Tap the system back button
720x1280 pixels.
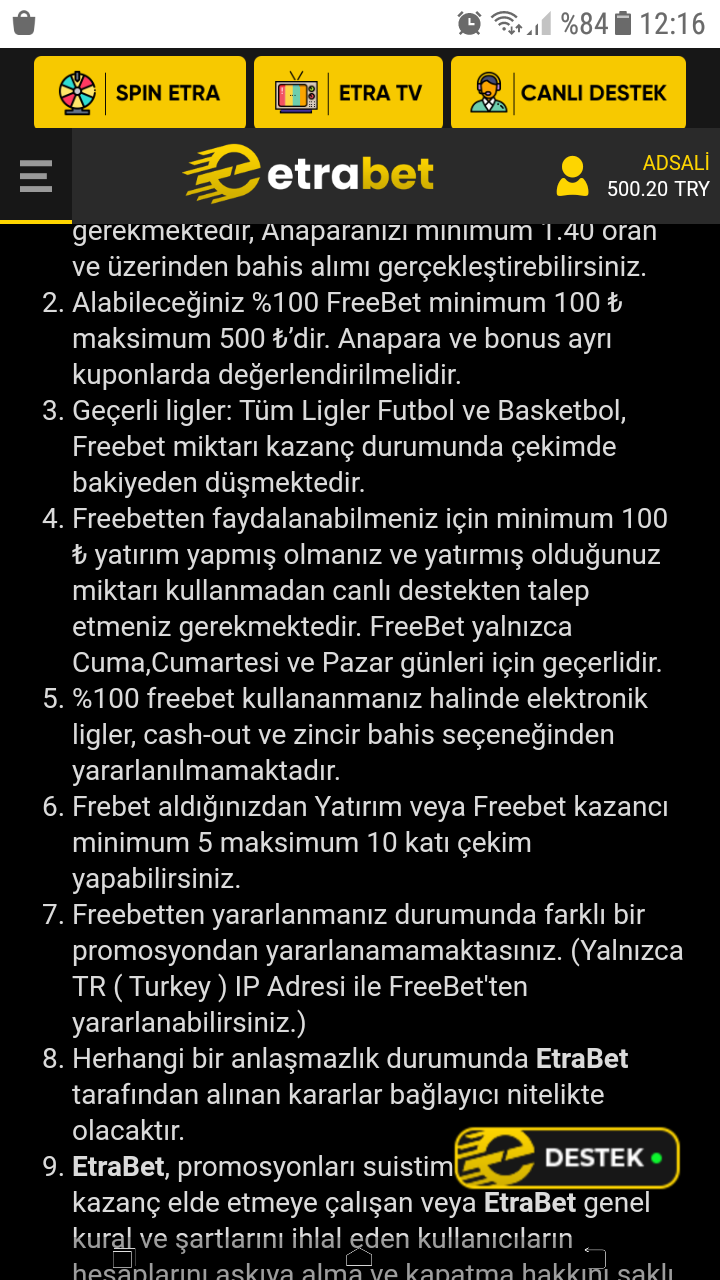595,1257
